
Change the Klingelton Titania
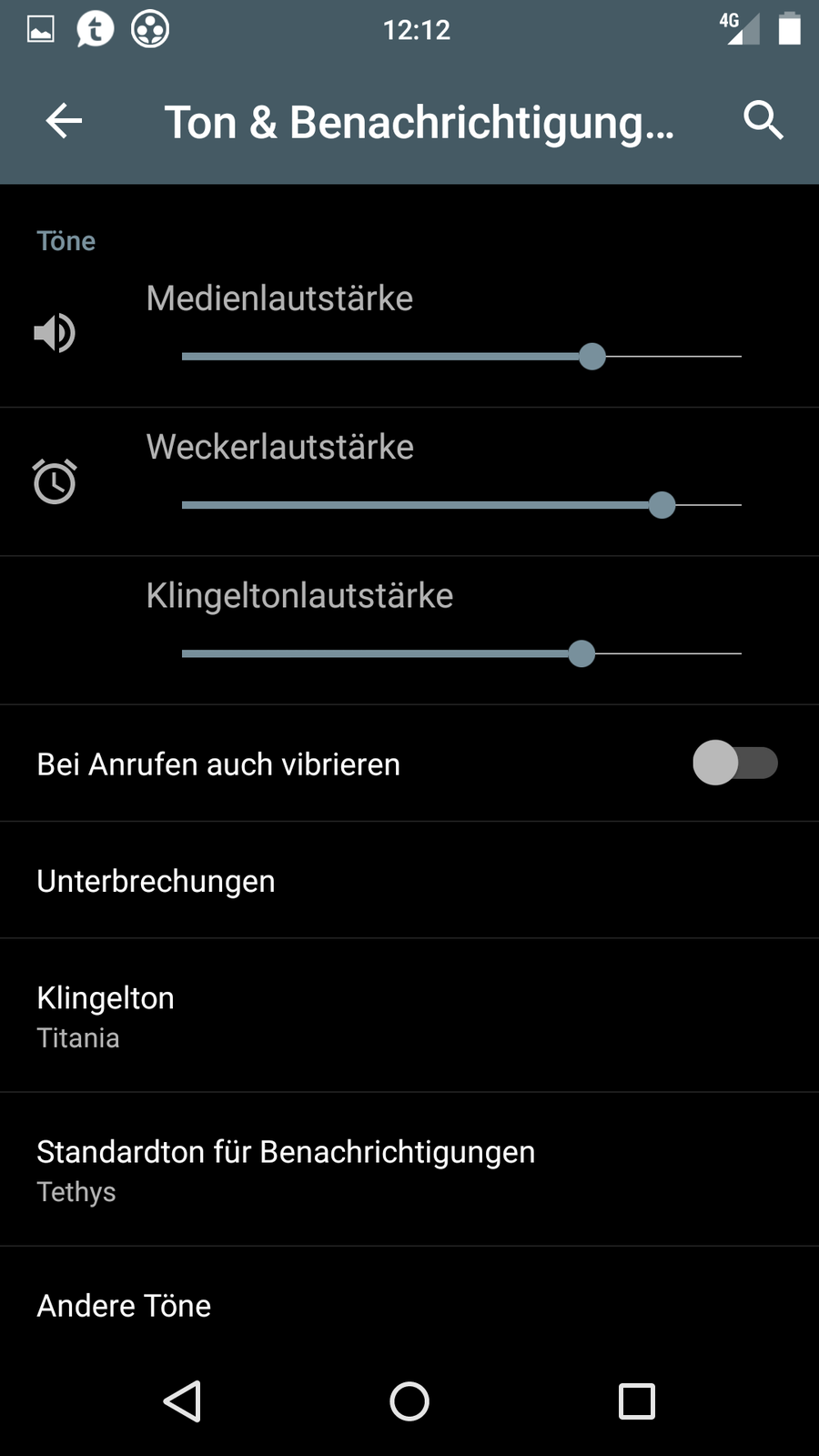pos(409,1016)
